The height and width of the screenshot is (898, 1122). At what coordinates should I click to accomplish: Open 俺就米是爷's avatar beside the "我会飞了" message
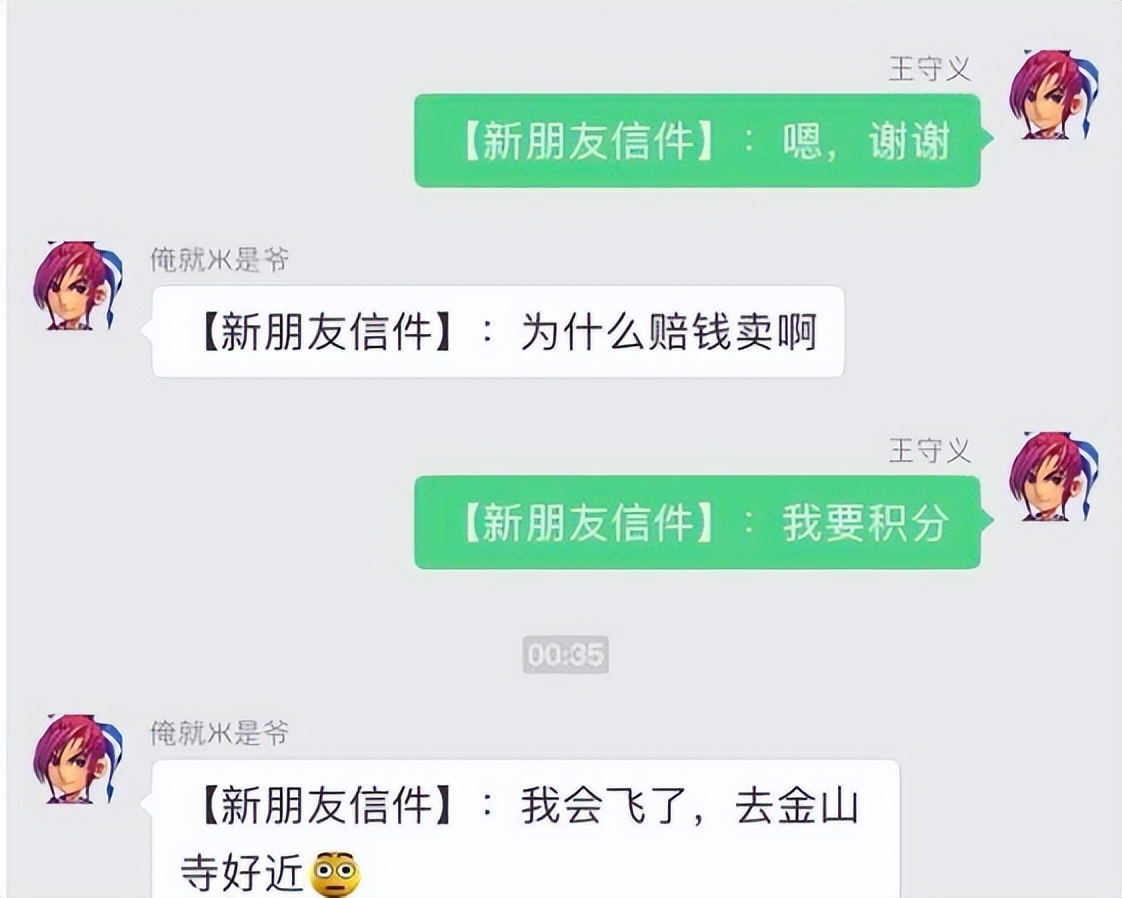coord(77,759)
